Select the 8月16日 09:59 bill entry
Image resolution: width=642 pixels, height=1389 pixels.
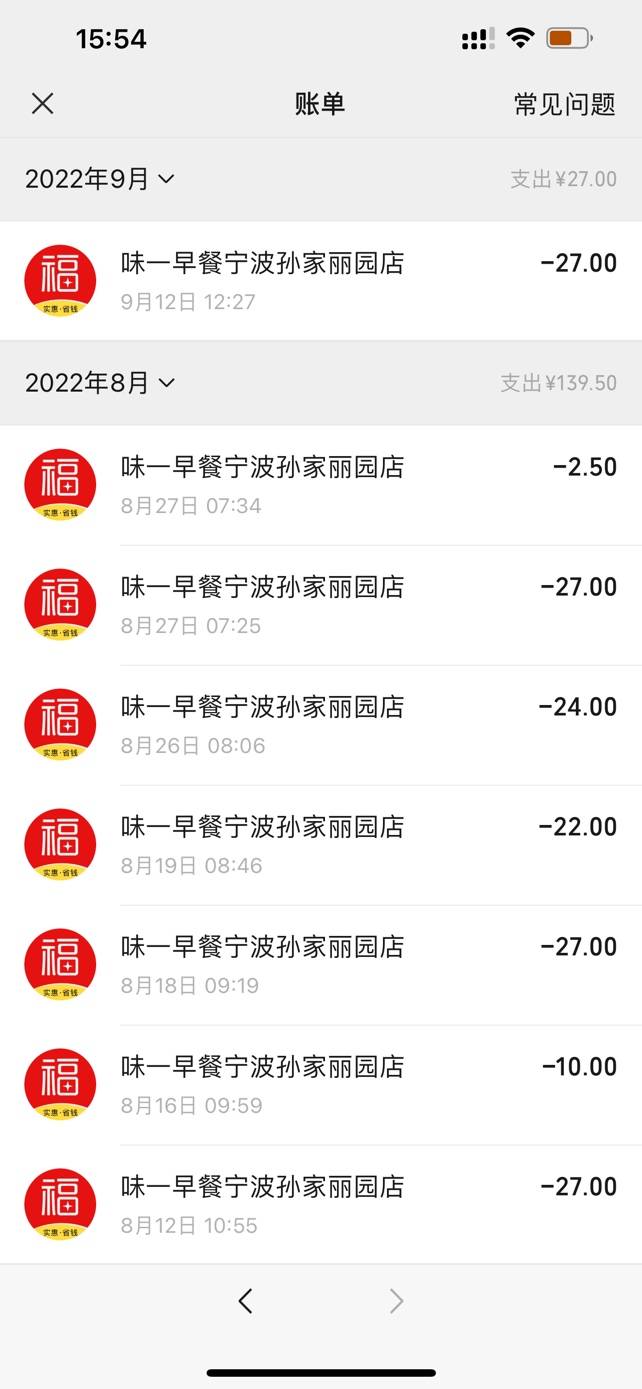tap(320, 1085)
